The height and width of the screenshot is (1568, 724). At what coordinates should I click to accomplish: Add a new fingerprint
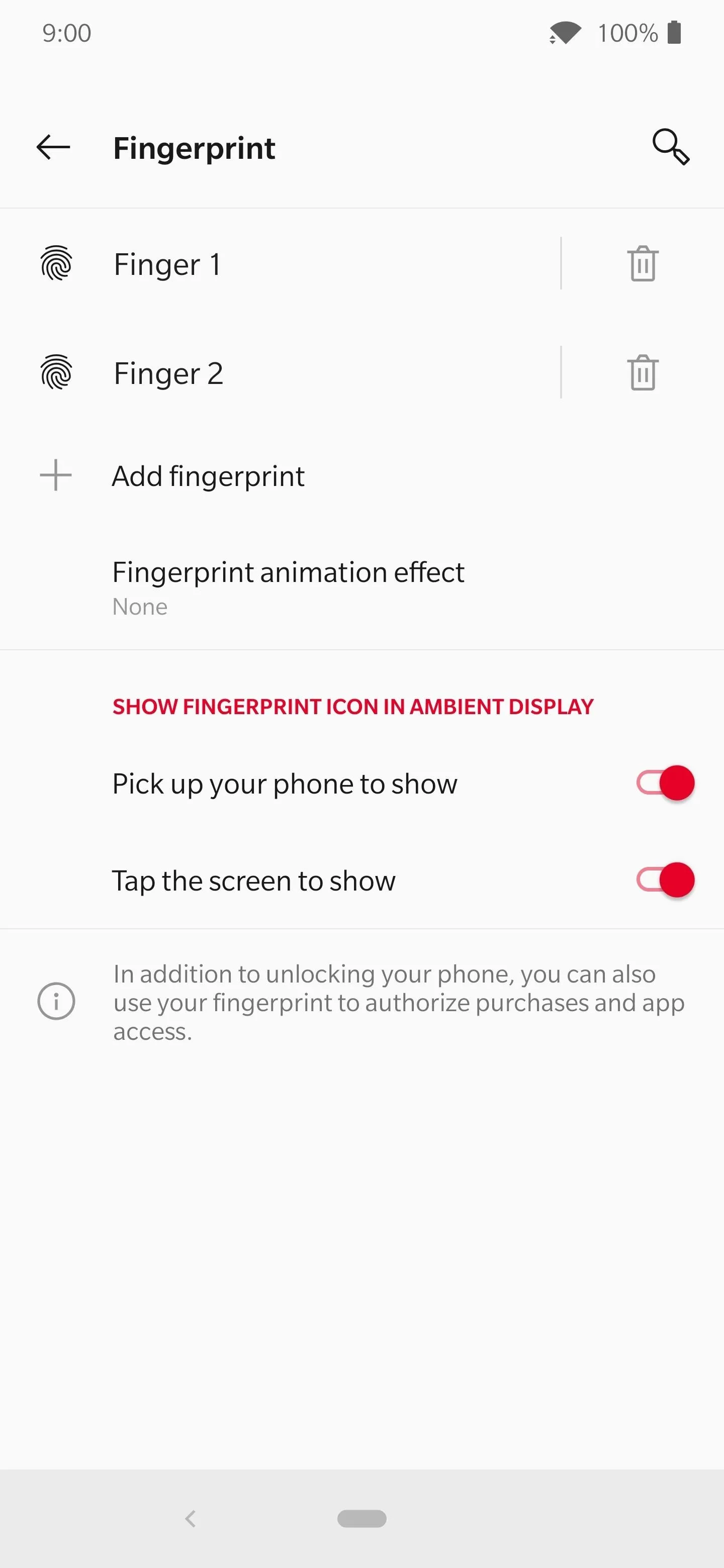pos(361,475)
